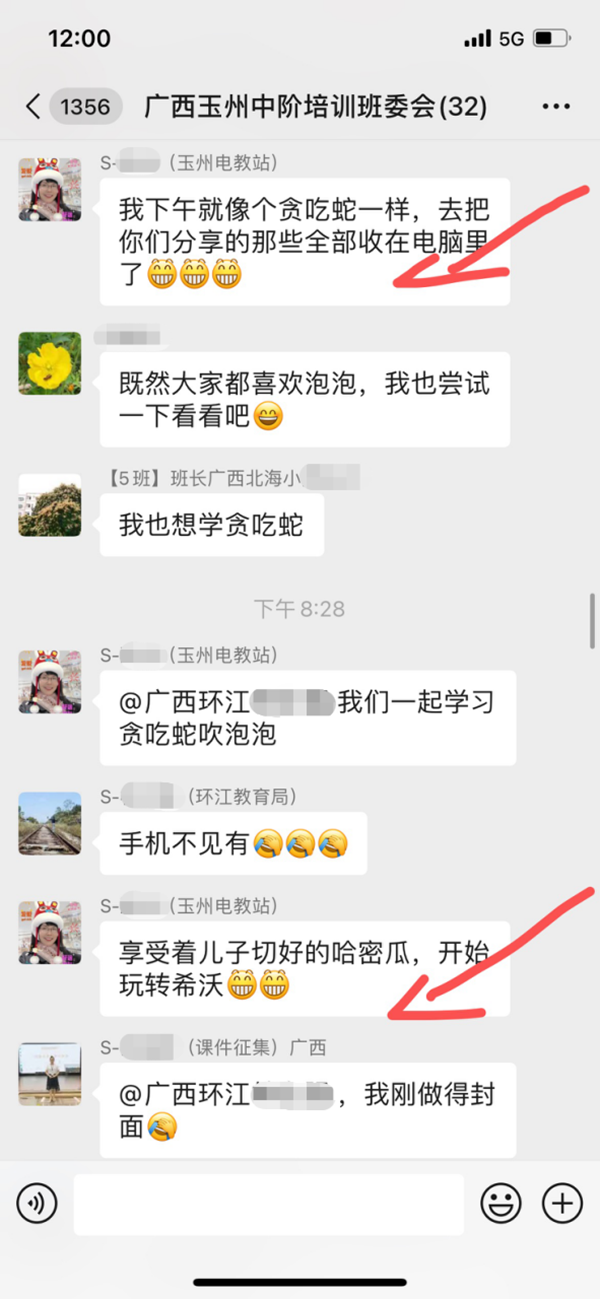This screenshot has width=600, height=1299.
Task: Open avatar beside the 哈密瓜 message
Action: point(50,931)
